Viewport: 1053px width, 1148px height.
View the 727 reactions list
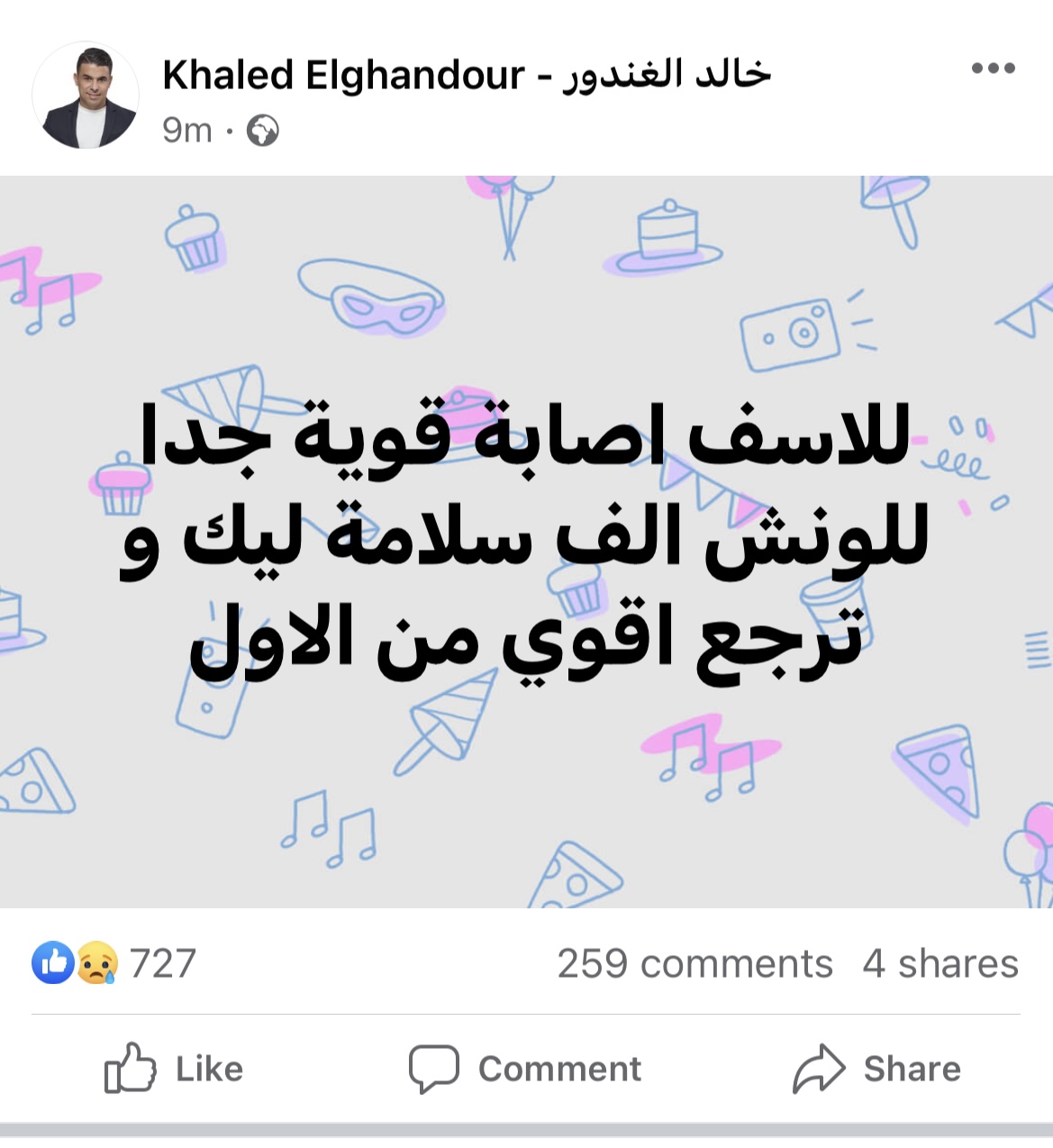tap(114, 963)
